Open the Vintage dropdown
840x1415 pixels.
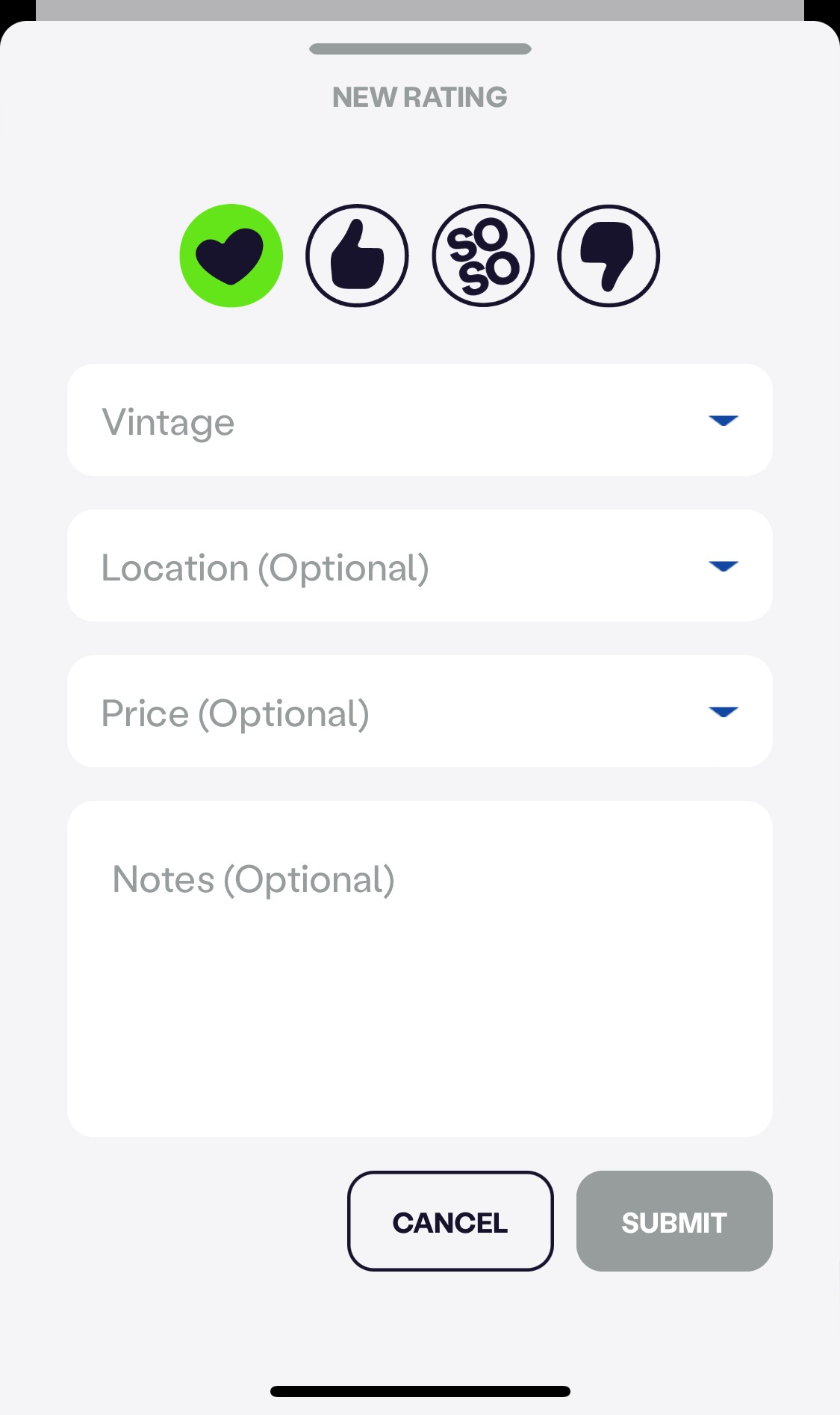[420, 420]
